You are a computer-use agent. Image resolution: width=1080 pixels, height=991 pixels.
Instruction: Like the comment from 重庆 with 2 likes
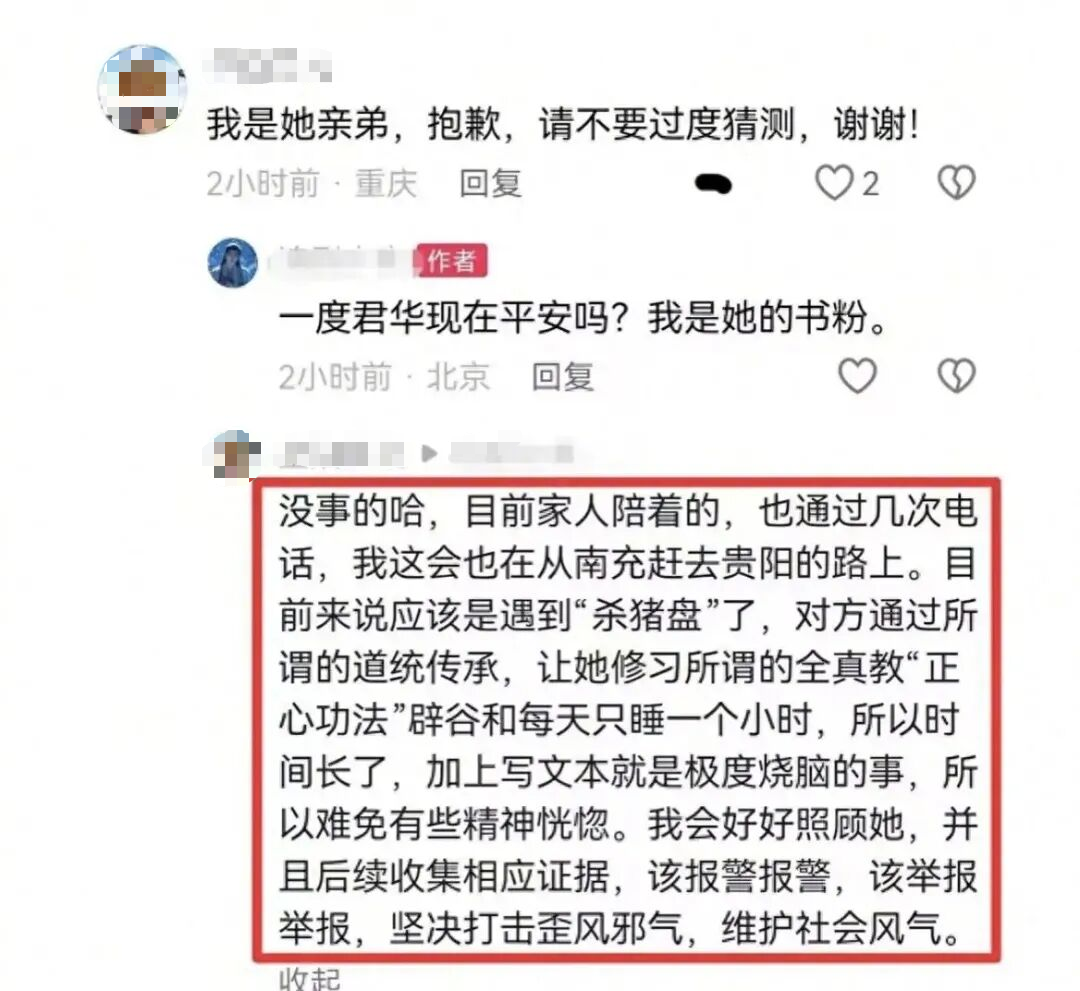click(835, 183)
